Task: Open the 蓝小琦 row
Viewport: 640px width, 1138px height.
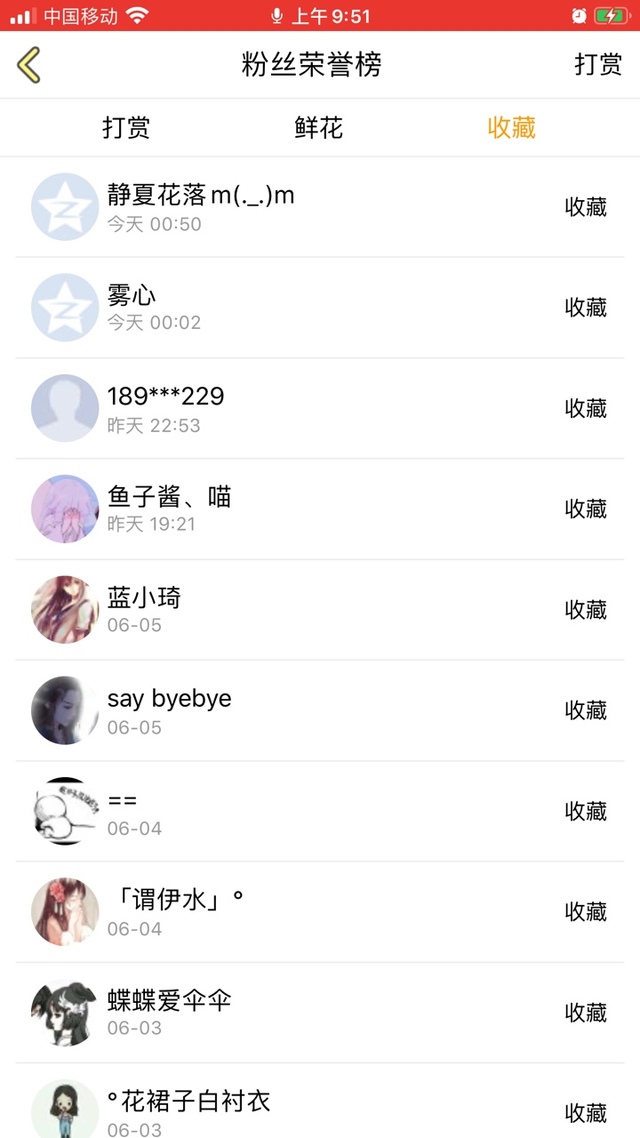Action: click(320, 610)
